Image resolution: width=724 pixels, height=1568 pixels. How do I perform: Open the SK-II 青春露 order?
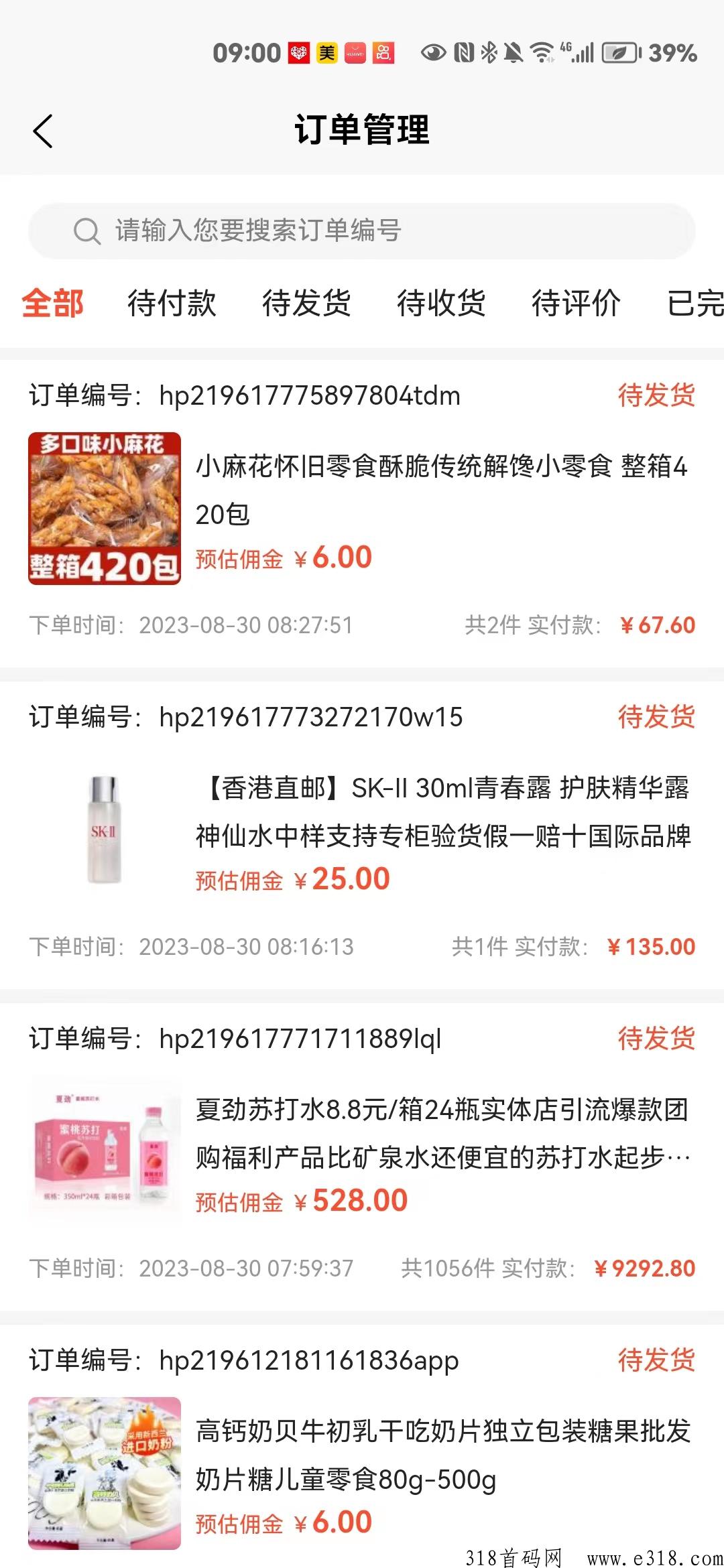coord(362,835)
